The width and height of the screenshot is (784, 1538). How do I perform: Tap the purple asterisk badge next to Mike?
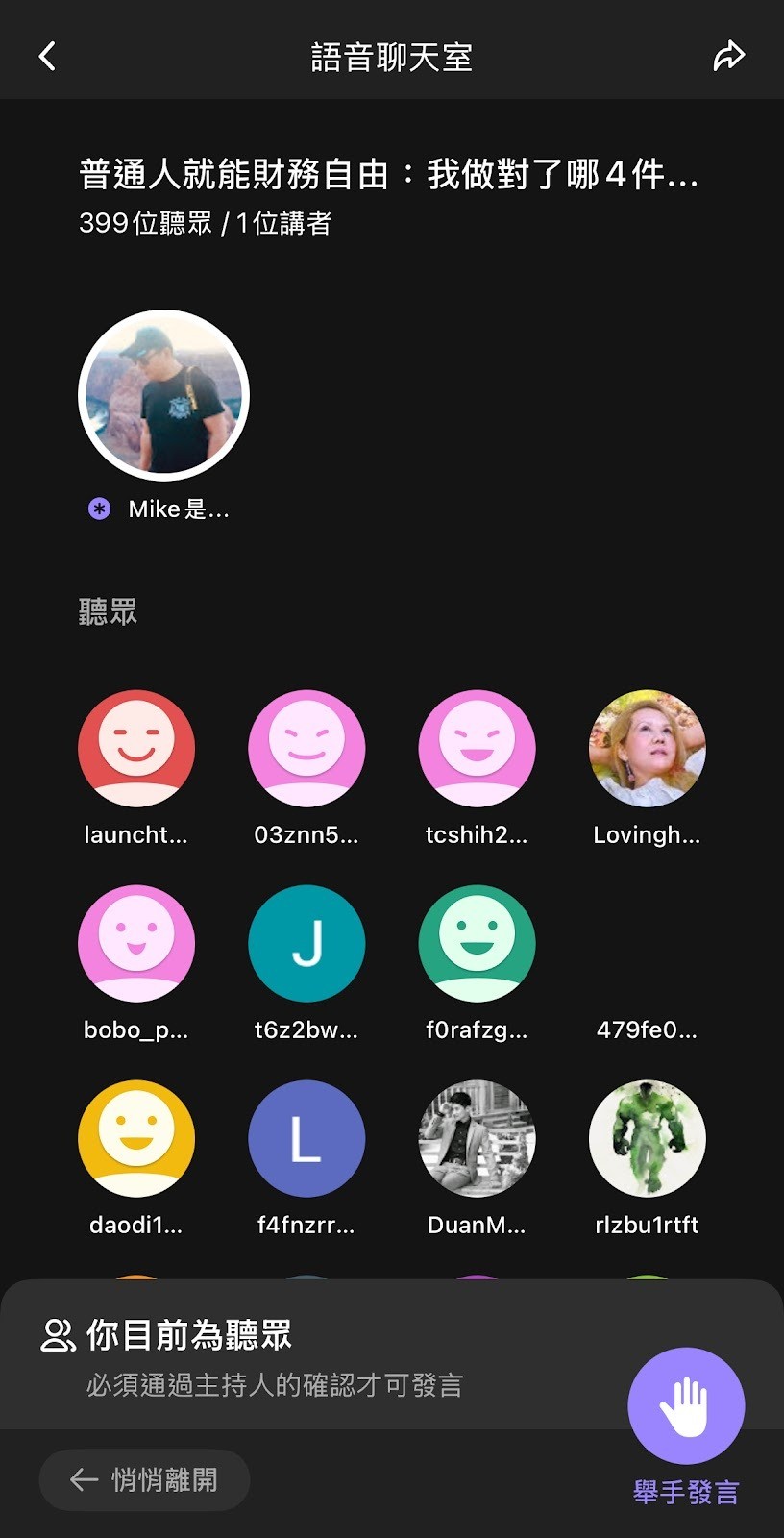(x=99, y=509)
